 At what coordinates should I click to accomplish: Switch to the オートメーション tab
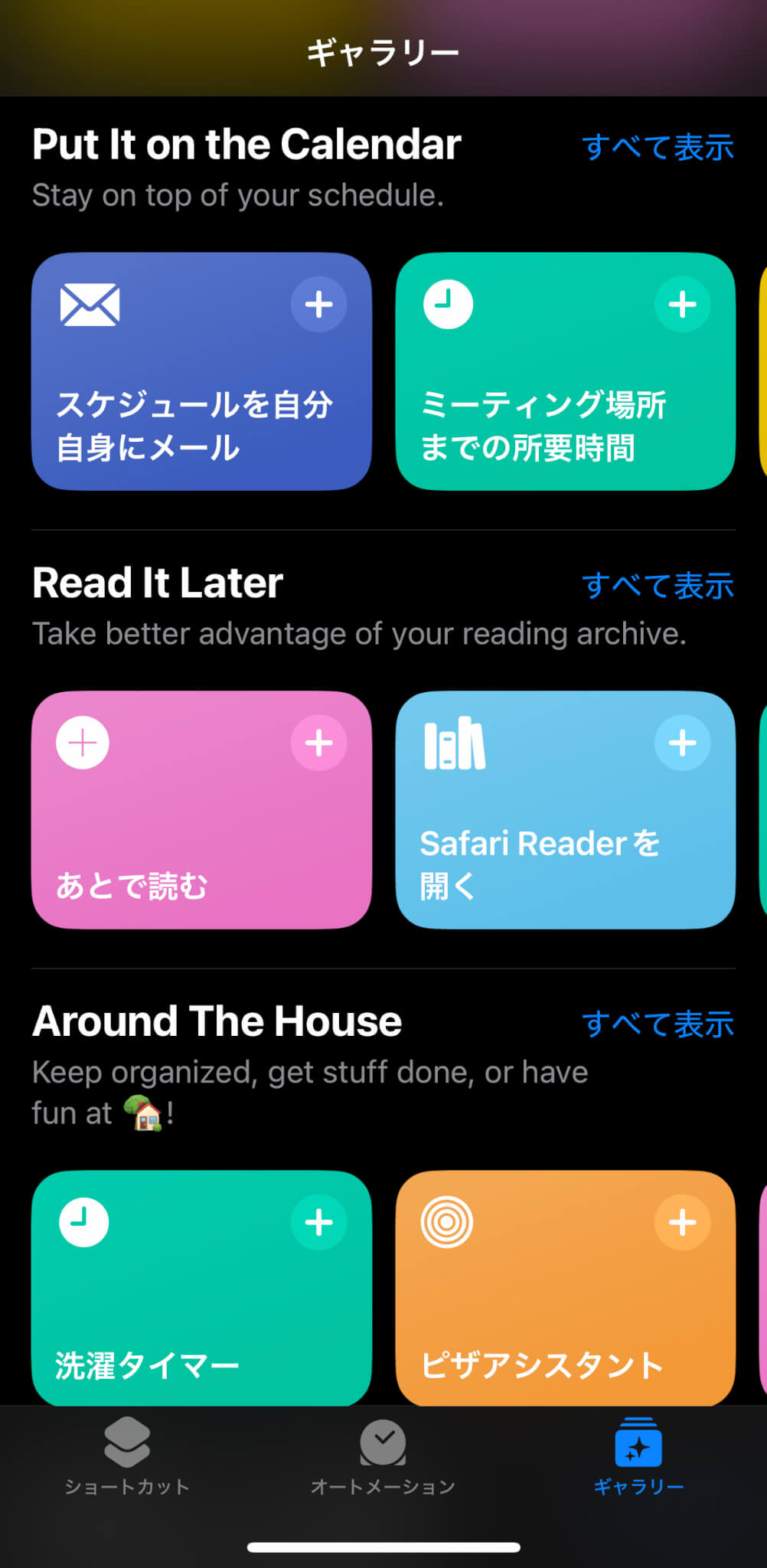pyautogui.click(x=383, y=1457)
